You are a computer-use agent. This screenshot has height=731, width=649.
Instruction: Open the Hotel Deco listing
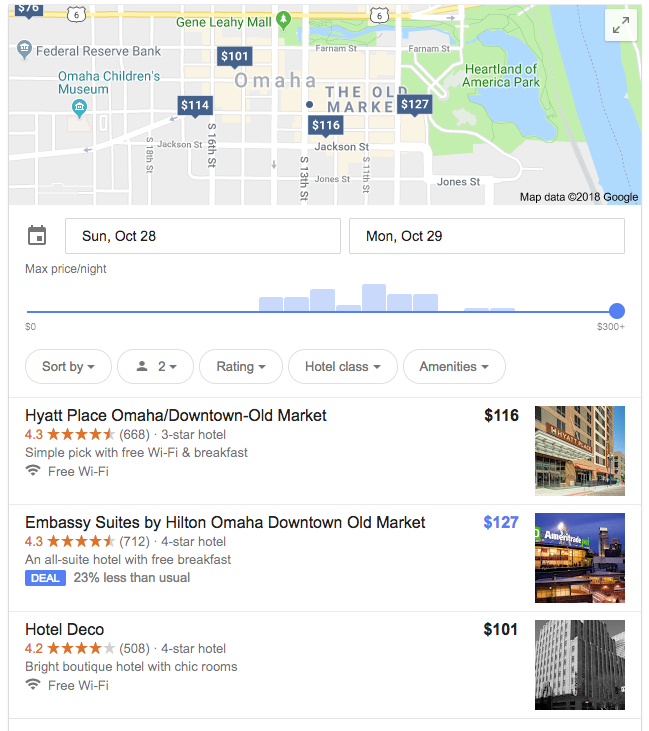(65, 630)
